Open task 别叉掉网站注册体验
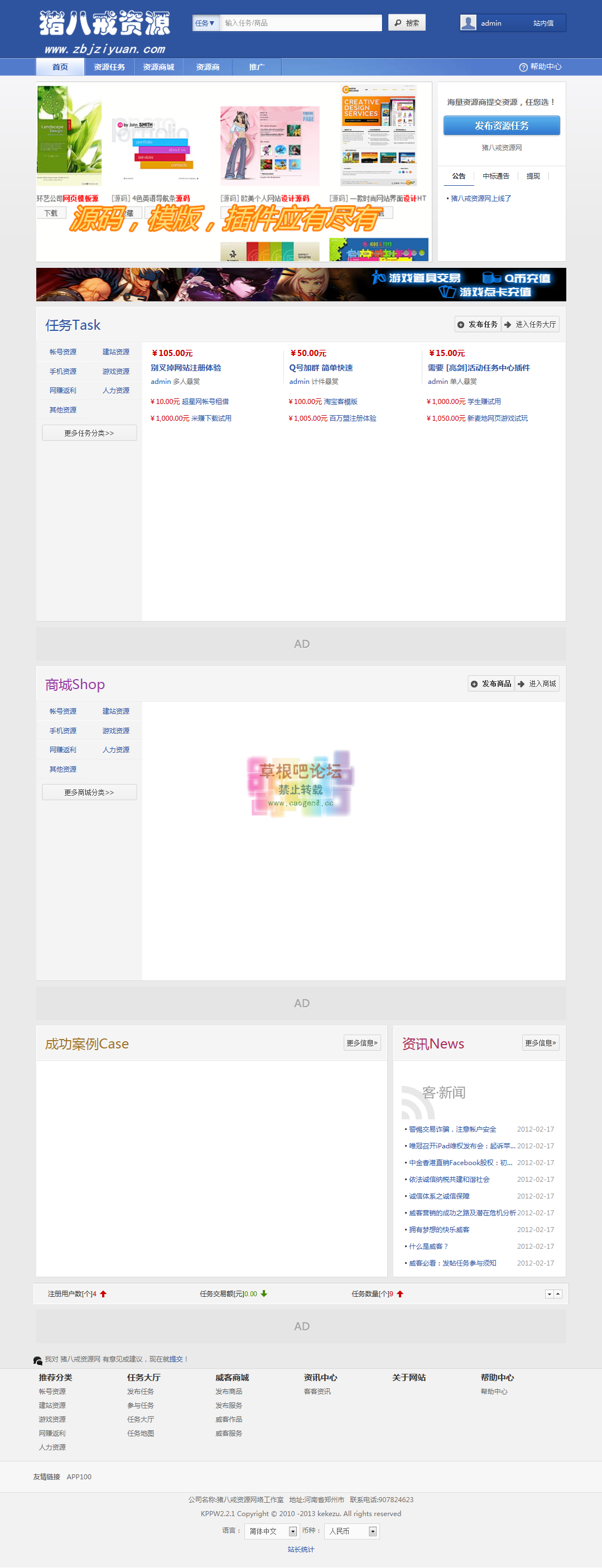Image resolution: width=602 pixels, height=1568 pixels. (186, 368)
